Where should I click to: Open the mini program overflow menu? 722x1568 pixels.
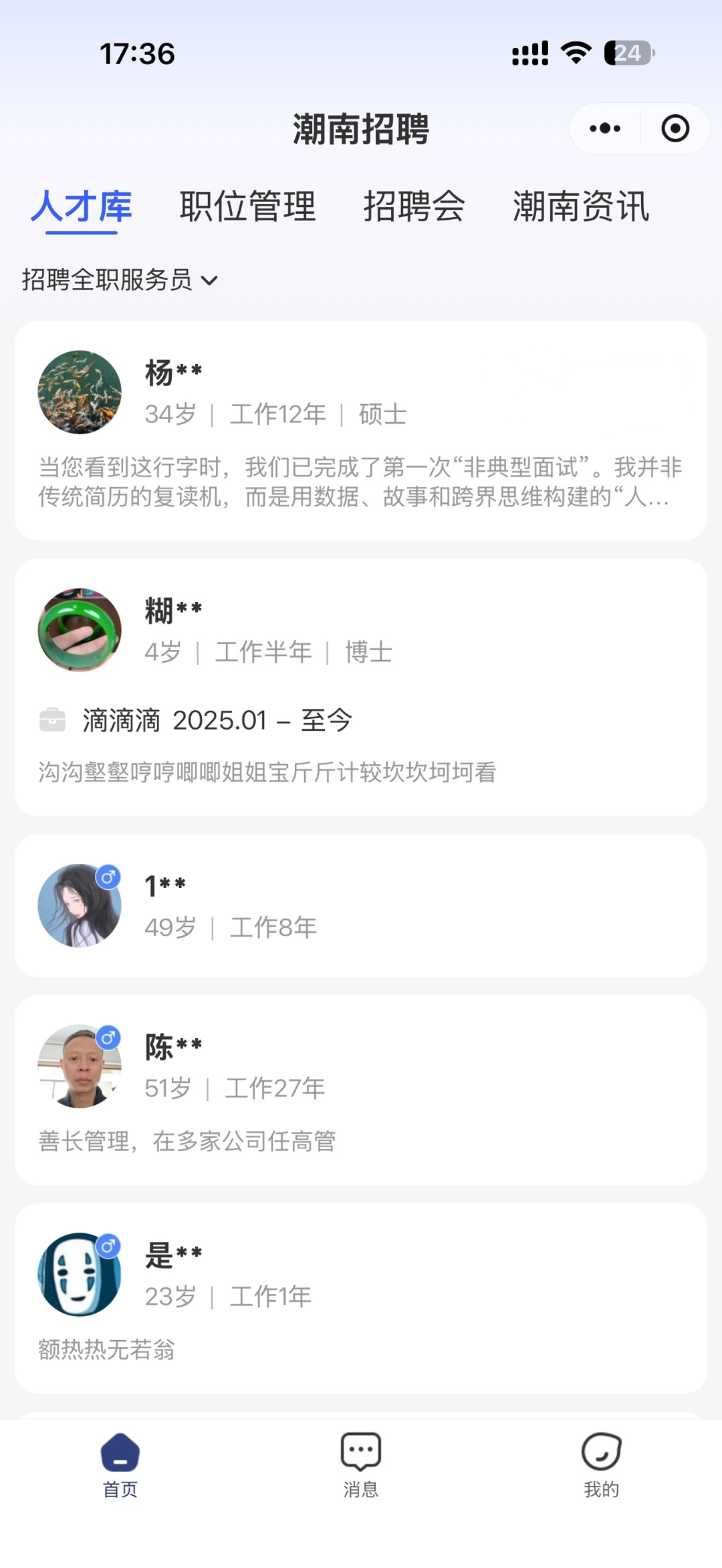click(x=605, y=128)
